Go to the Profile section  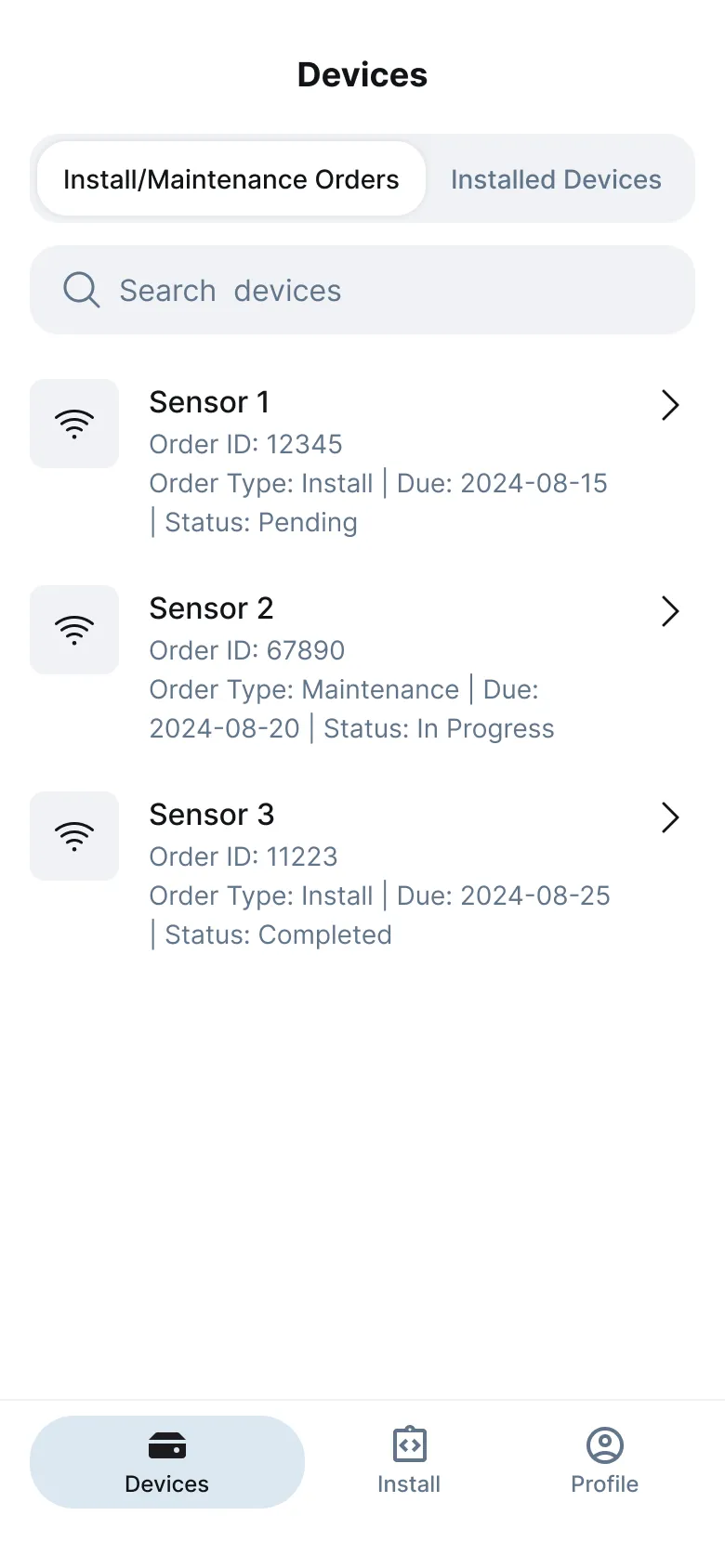[x=604, y=1461]
